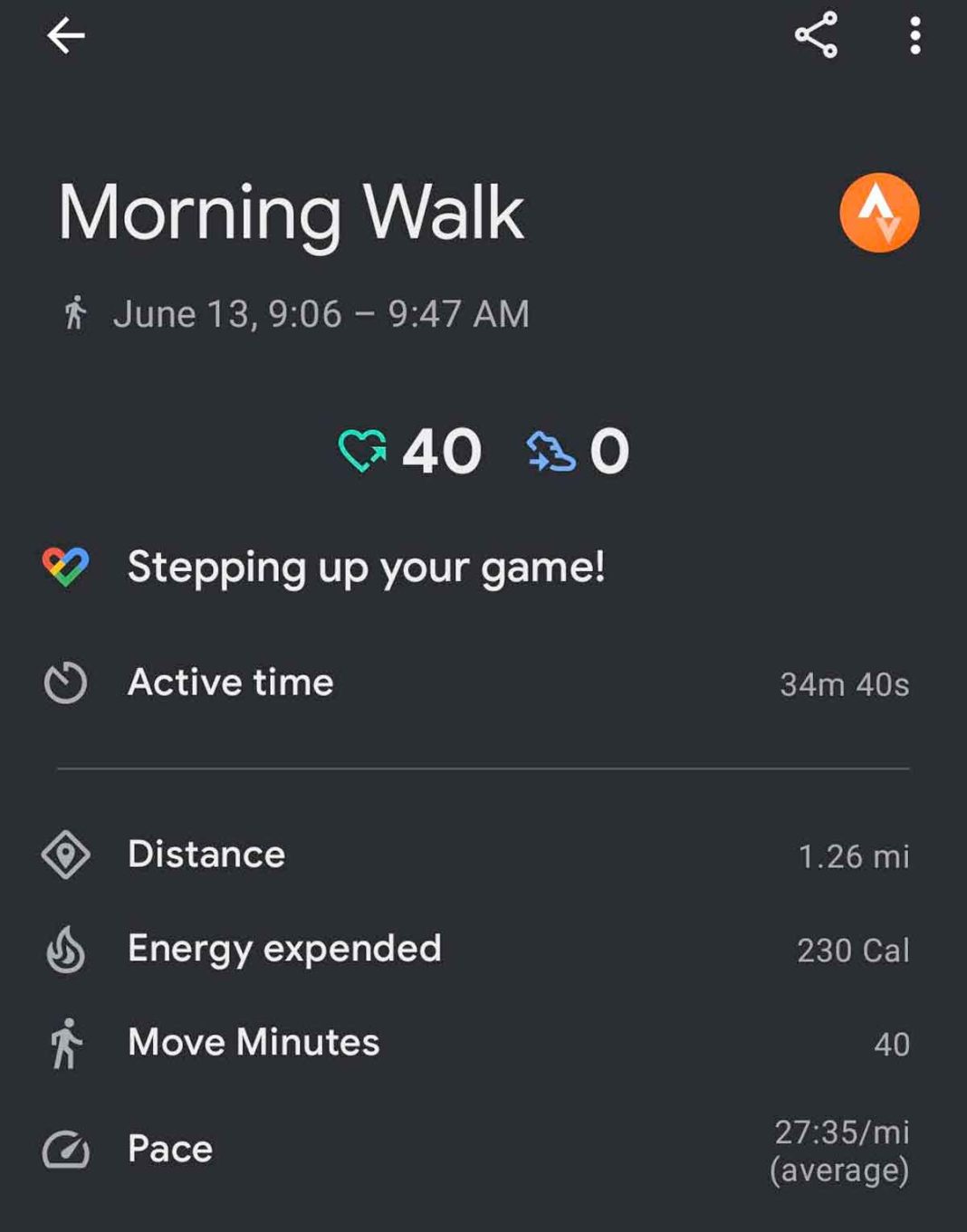This screenshot has height=1232, width=967.
Task: Select the Distance location pin icon
Action: coord(67,855)
